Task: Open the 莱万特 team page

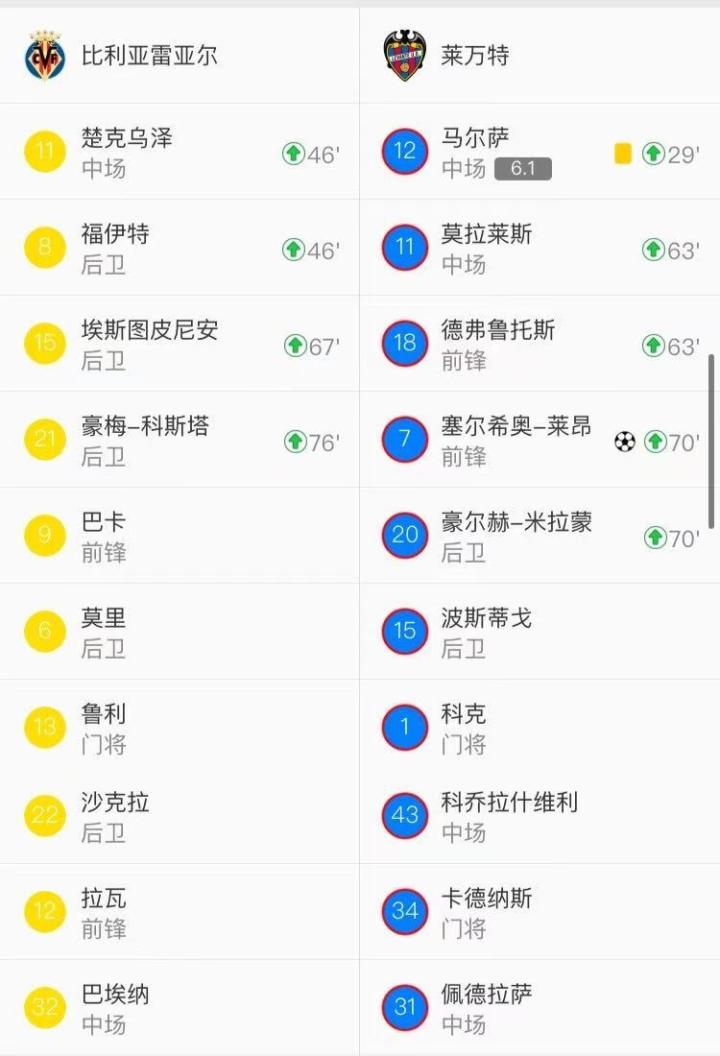Action: (x=475, y=55)
